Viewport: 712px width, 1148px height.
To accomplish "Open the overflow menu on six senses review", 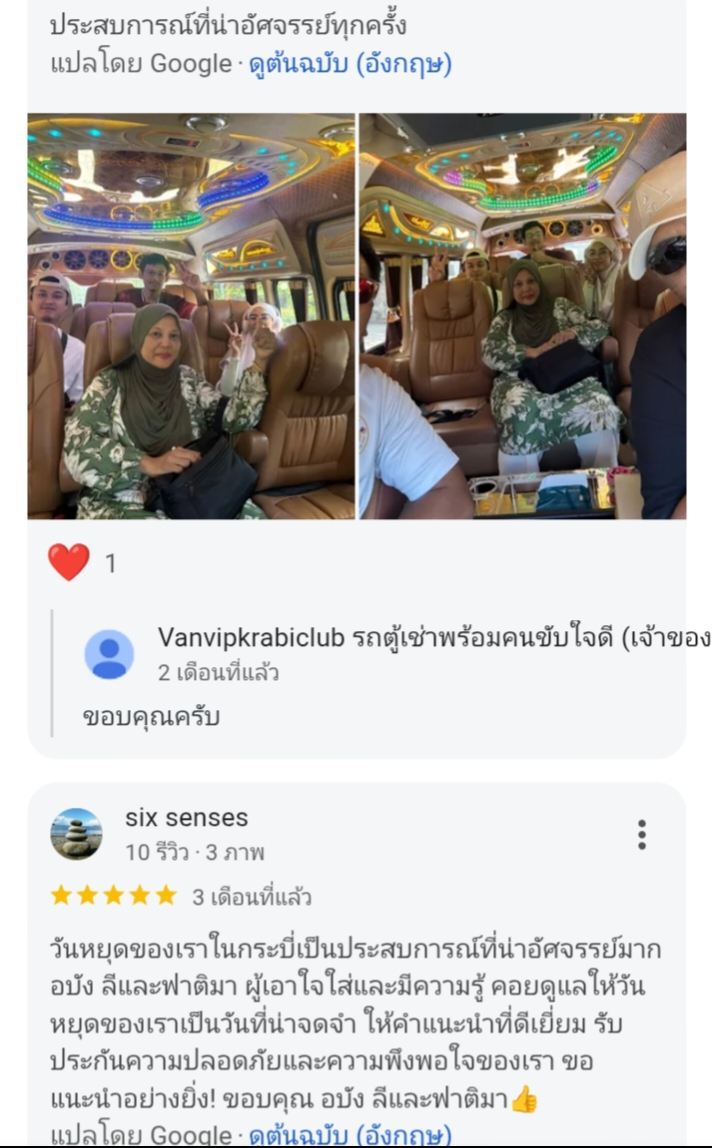I will pos(642,834).
